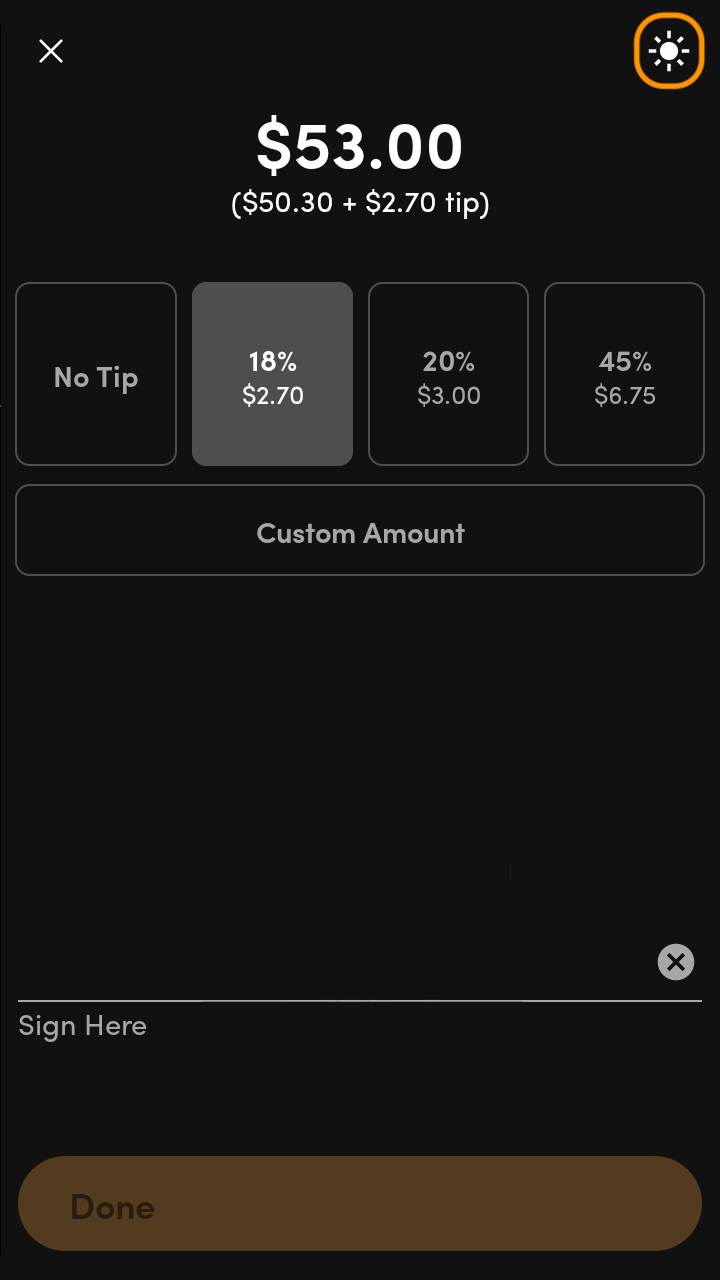Screen dimensions: 720x1280
Task: Enter a Custom Amount tip
Action: click(360, 530)
